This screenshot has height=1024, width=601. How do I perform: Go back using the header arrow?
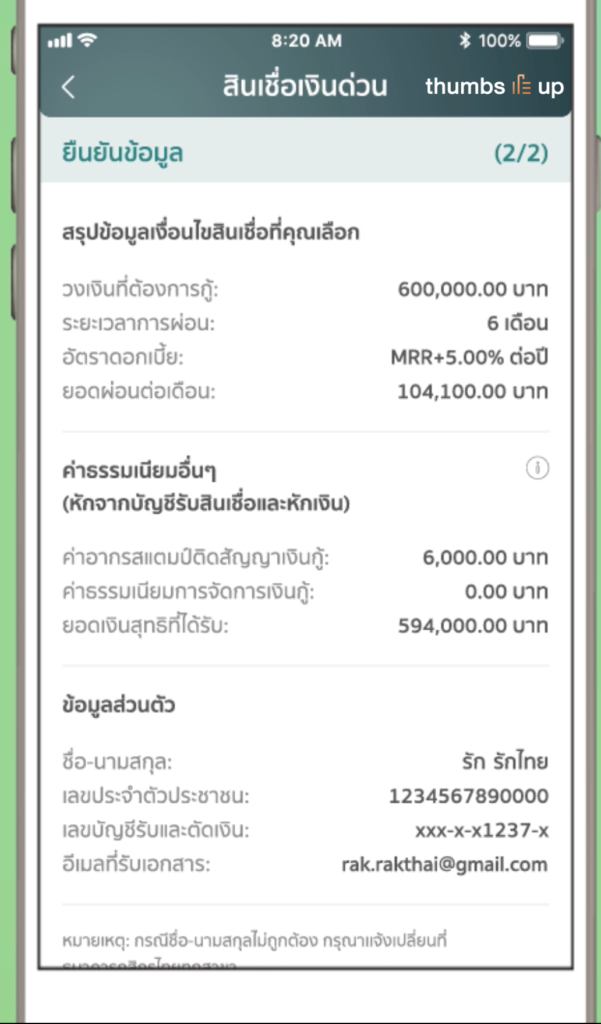pos(68,87)
